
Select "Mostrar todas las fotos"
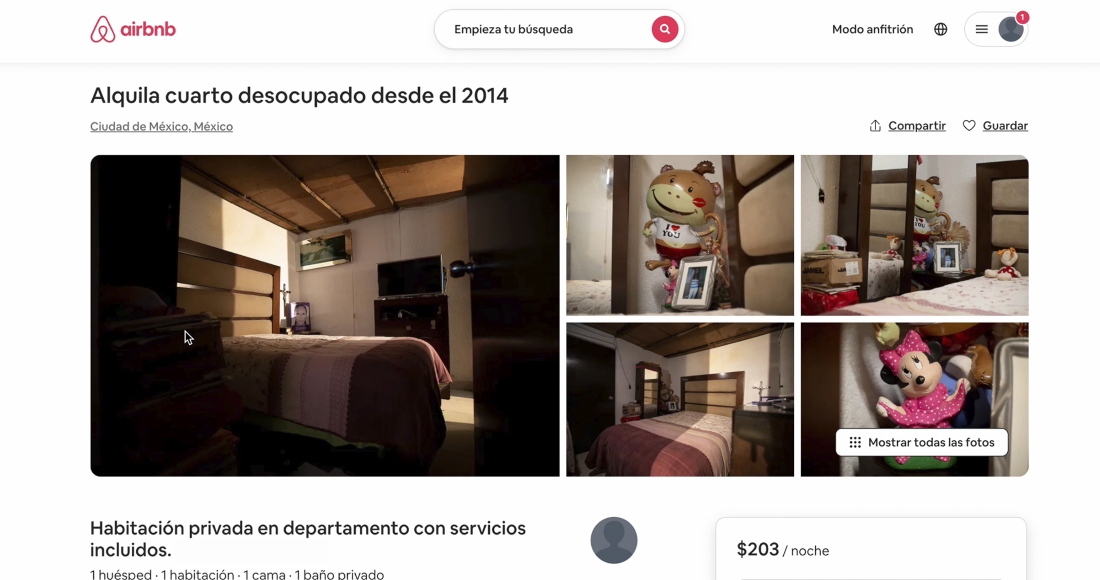pos(921,442)
